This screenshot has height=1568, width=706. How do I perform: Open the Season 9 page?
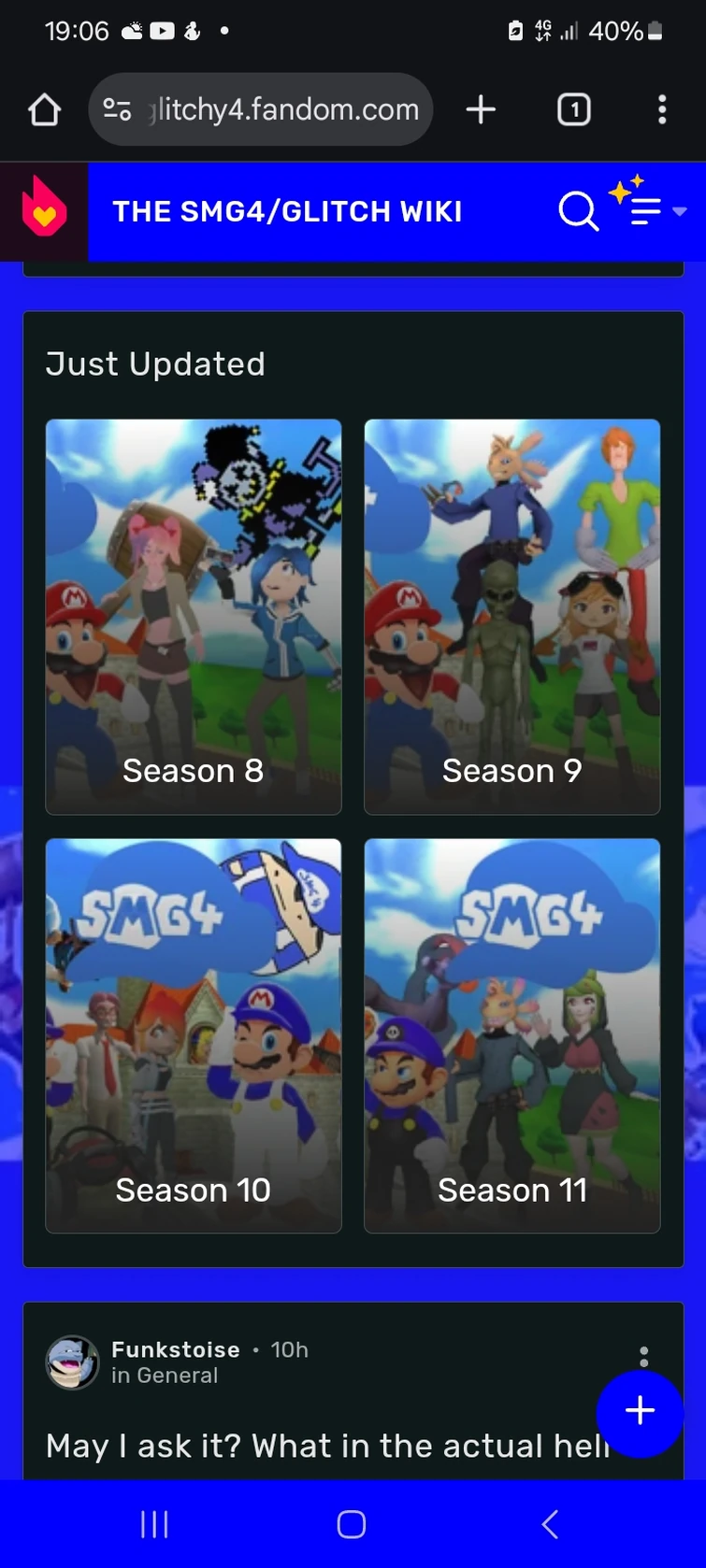pyautogui.click(x=511, y=617)
